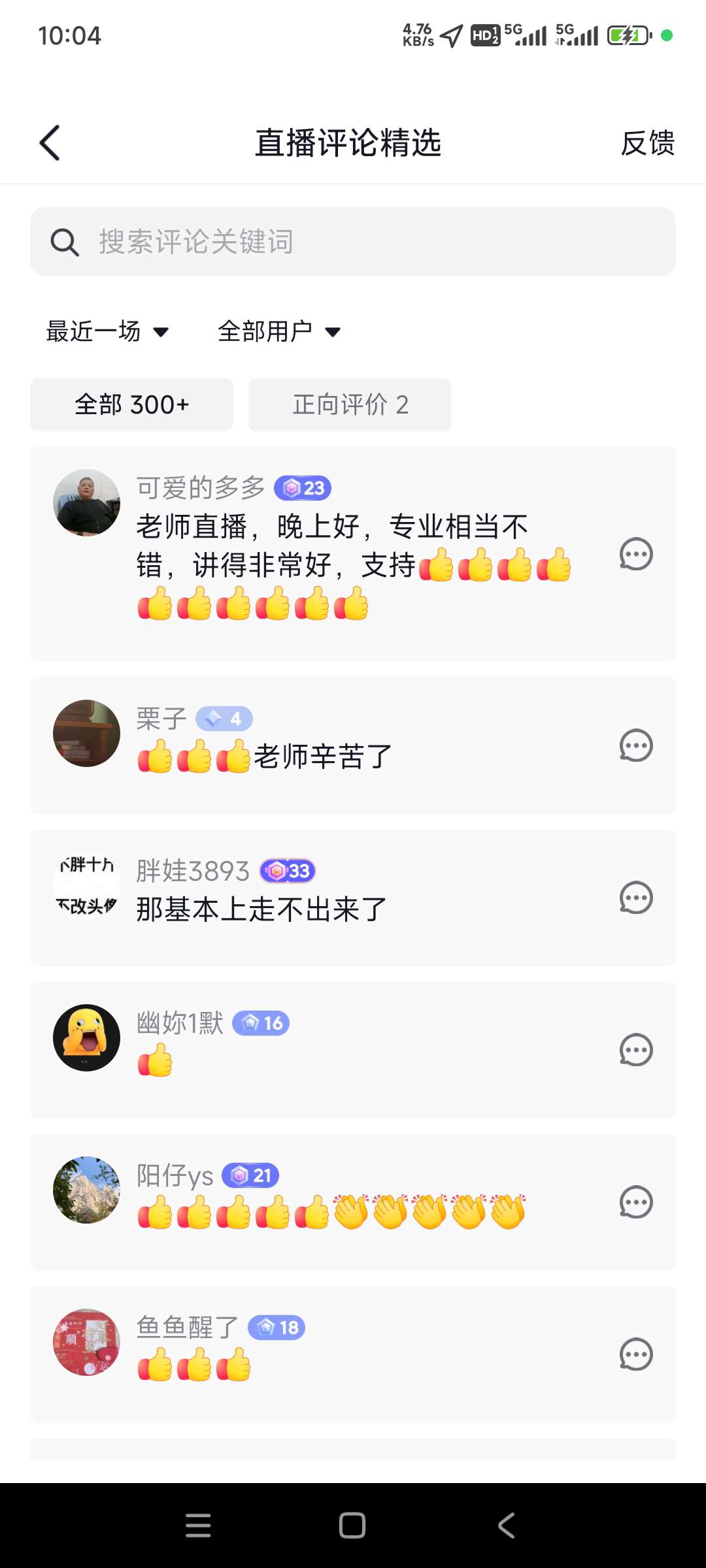The image size is (706, 1568).
Task: Open the options icon on 可爱的多多's comment
Action: click(x=635, y=554)
